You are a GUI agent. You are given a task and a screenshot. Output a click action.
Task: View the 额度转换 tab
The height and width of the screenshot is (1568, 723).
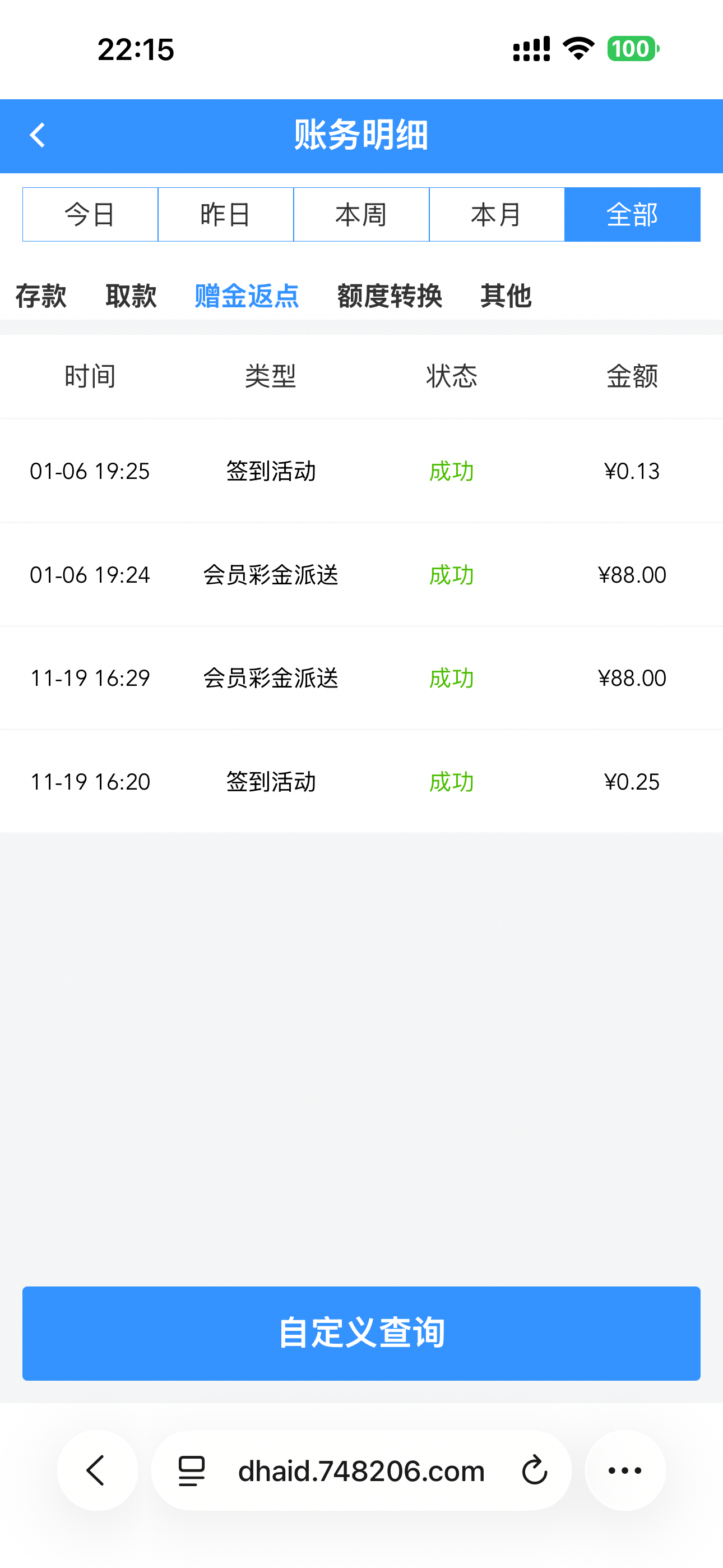coord(390,296)
